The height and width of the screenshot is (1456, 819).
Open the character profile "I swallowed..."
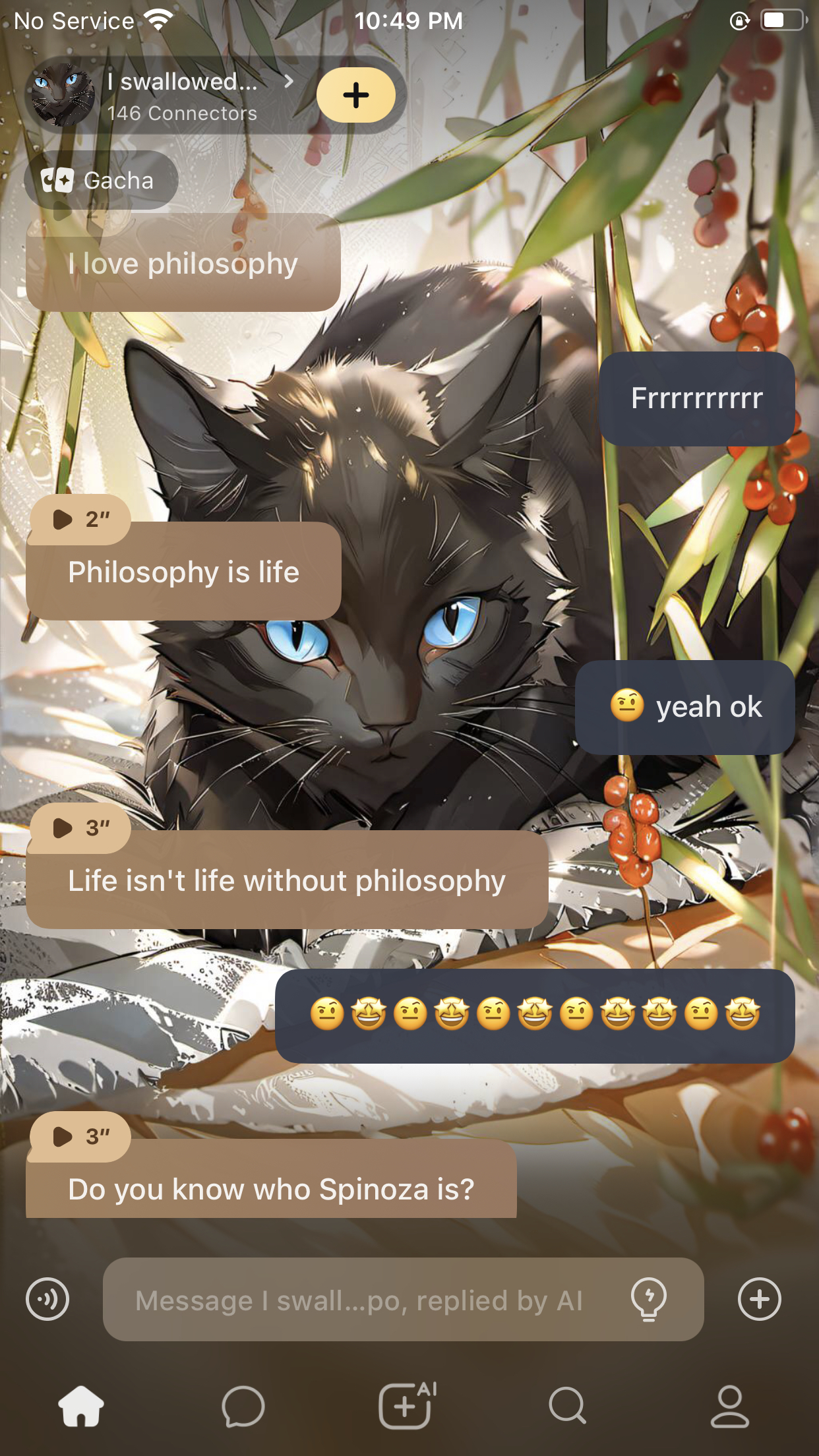point(181,96)
